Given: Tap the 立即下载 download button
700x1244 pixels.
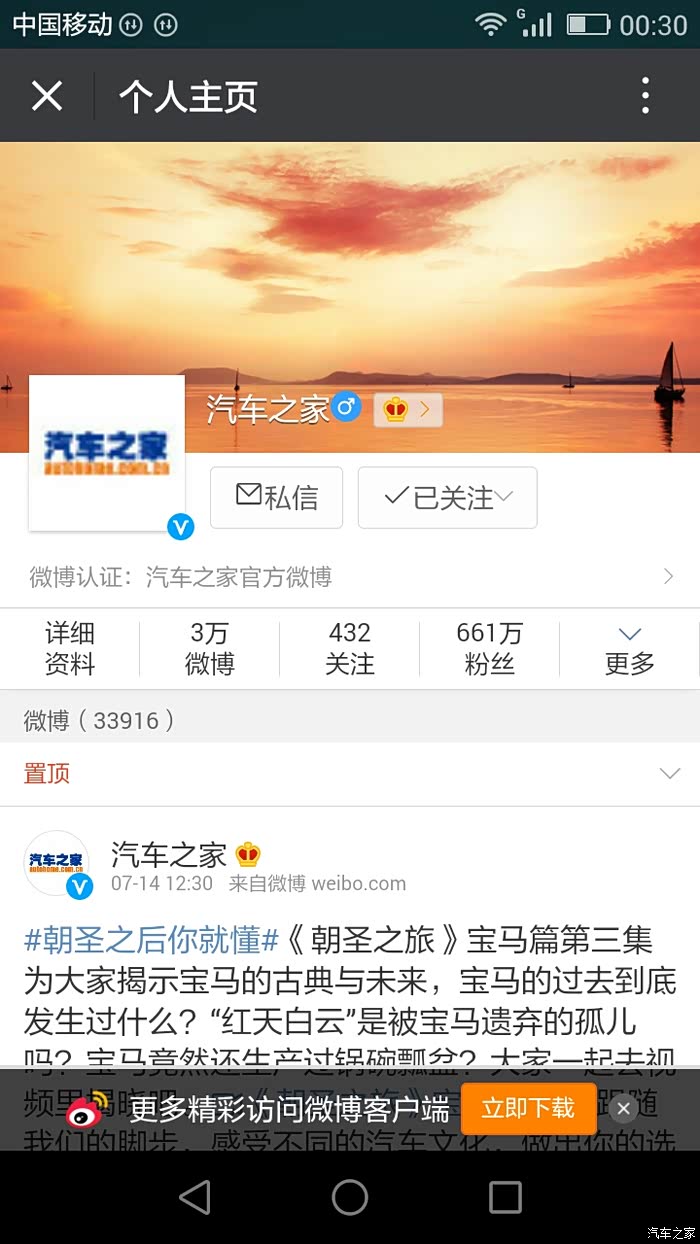Looking at the screenshot, I should point(528,1108).
